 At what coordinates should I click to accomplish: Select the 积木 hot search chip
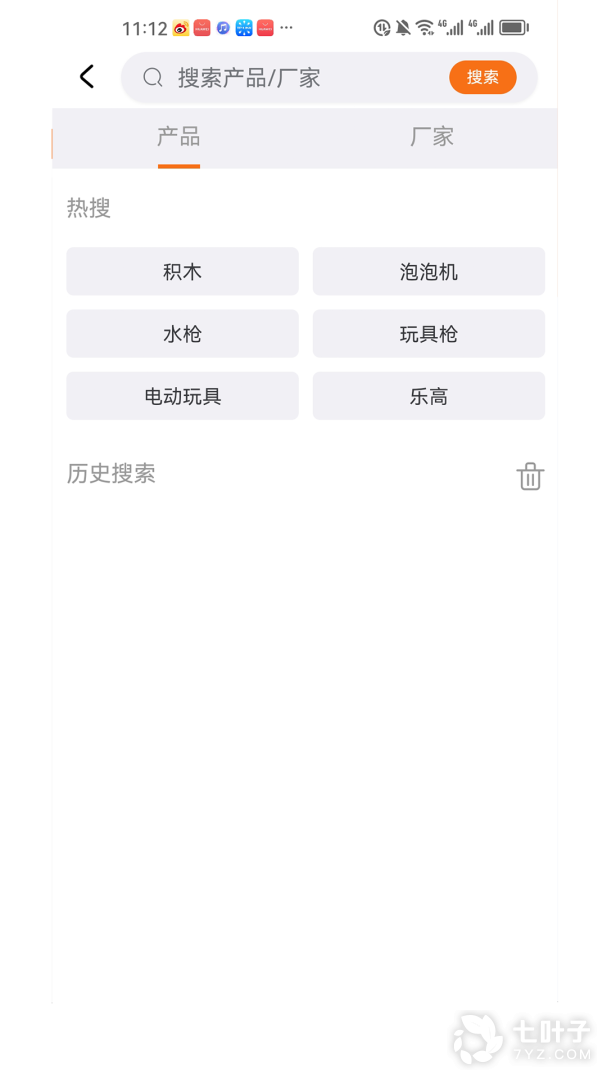tap(182, 272)
